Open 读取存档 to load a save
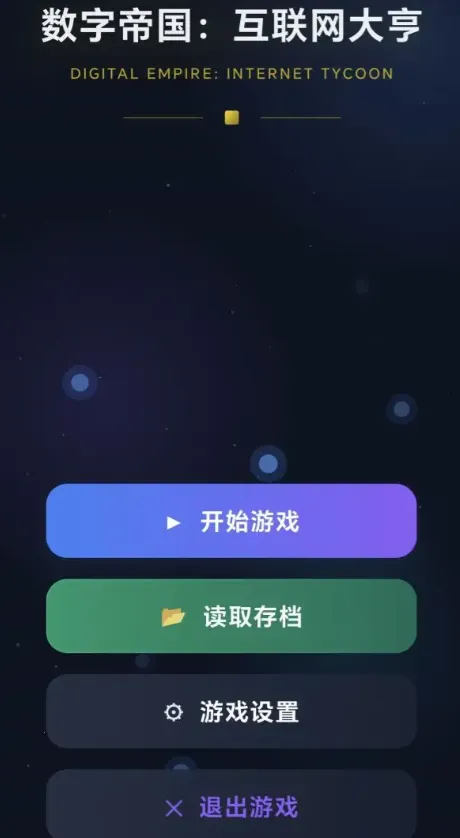The image size is (460, 838). (231, 616)
